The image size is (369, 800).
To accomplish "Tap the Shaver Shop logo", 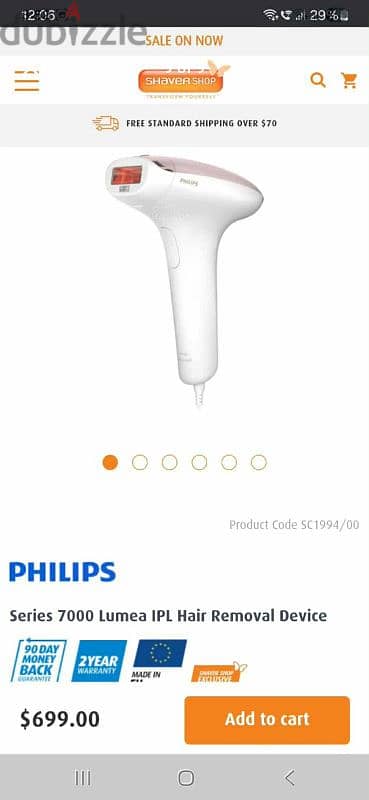I will tap(184, 80).
